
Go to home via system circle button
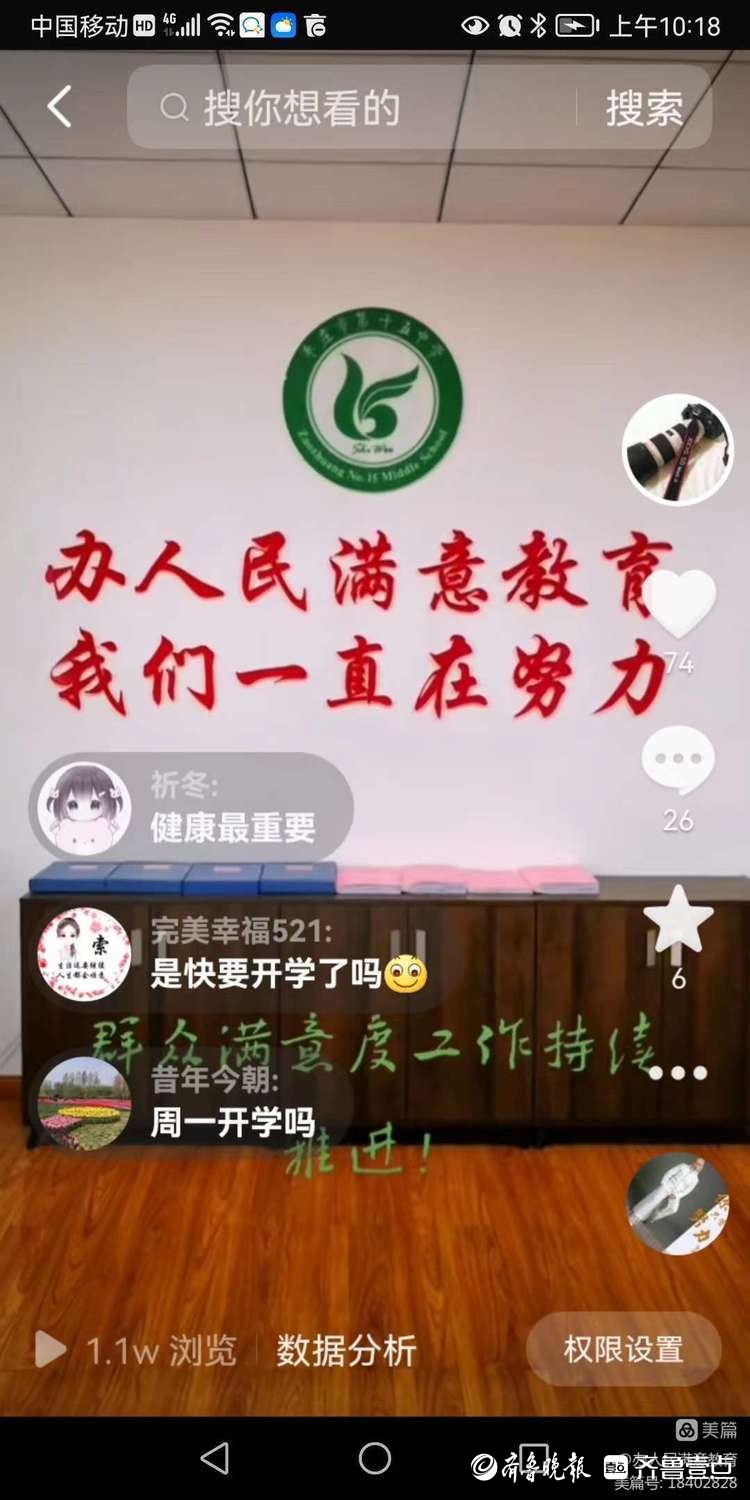tap(375, 1459)
